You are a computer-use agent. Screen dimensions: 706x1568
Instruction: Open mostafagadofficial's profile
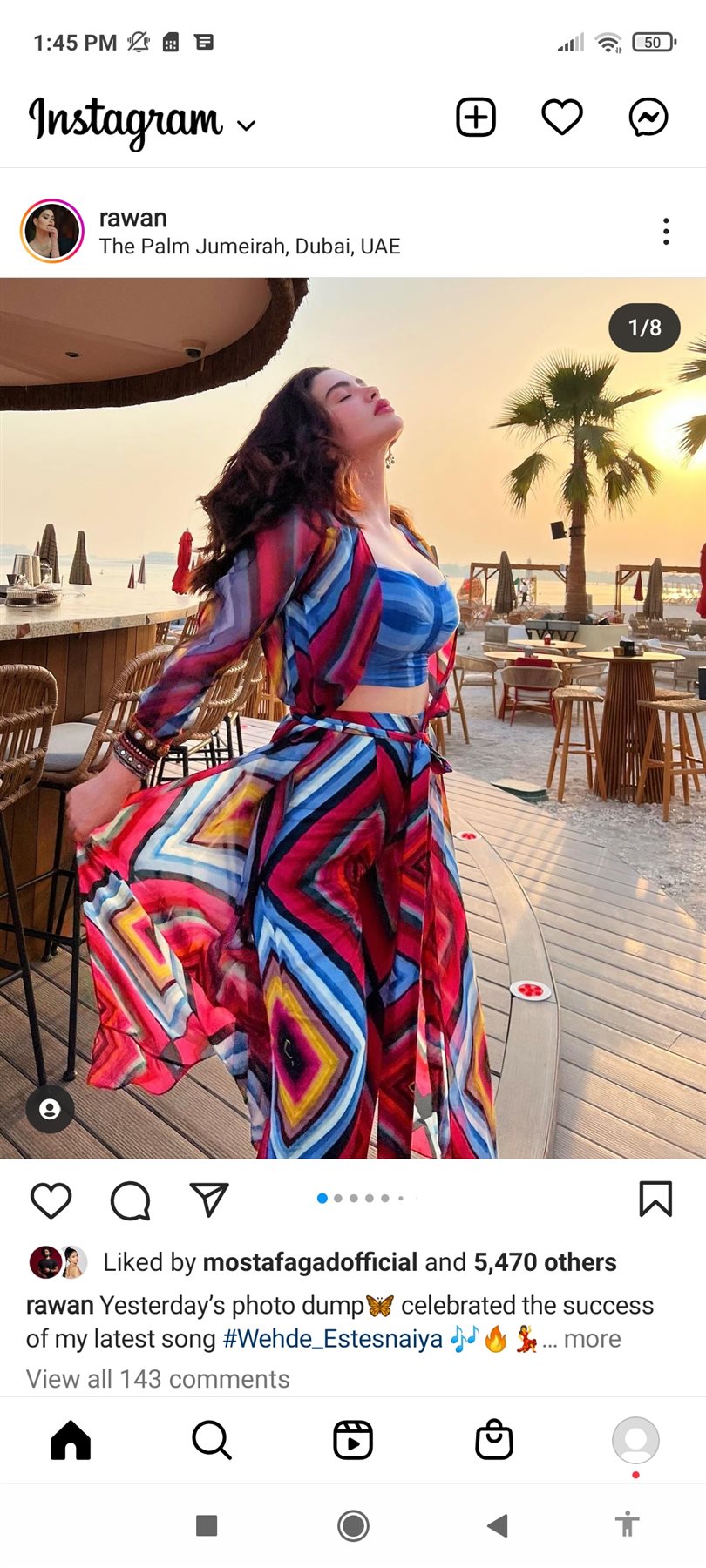click(309, 1262)
